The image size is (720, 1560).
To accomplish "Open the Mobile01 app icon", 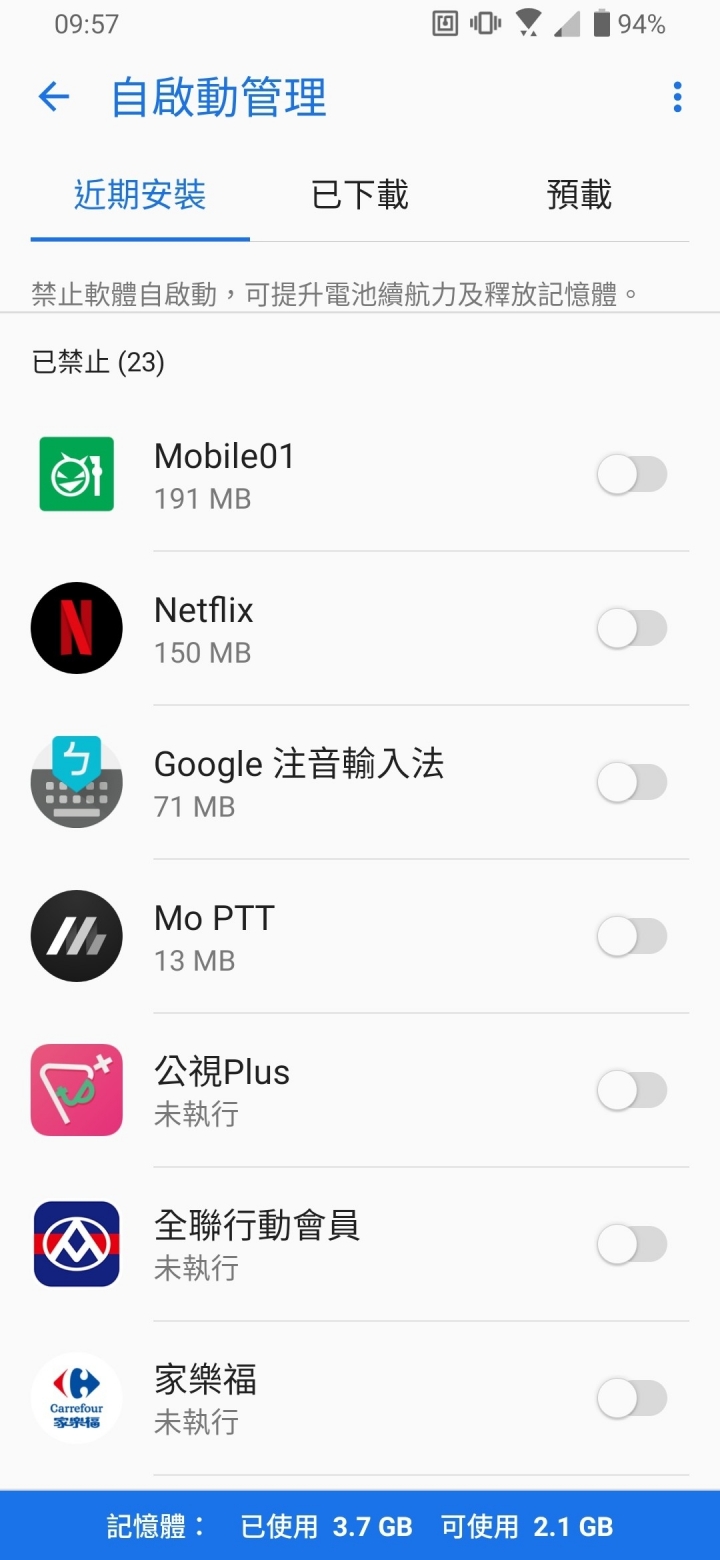I will pos(76,474).
